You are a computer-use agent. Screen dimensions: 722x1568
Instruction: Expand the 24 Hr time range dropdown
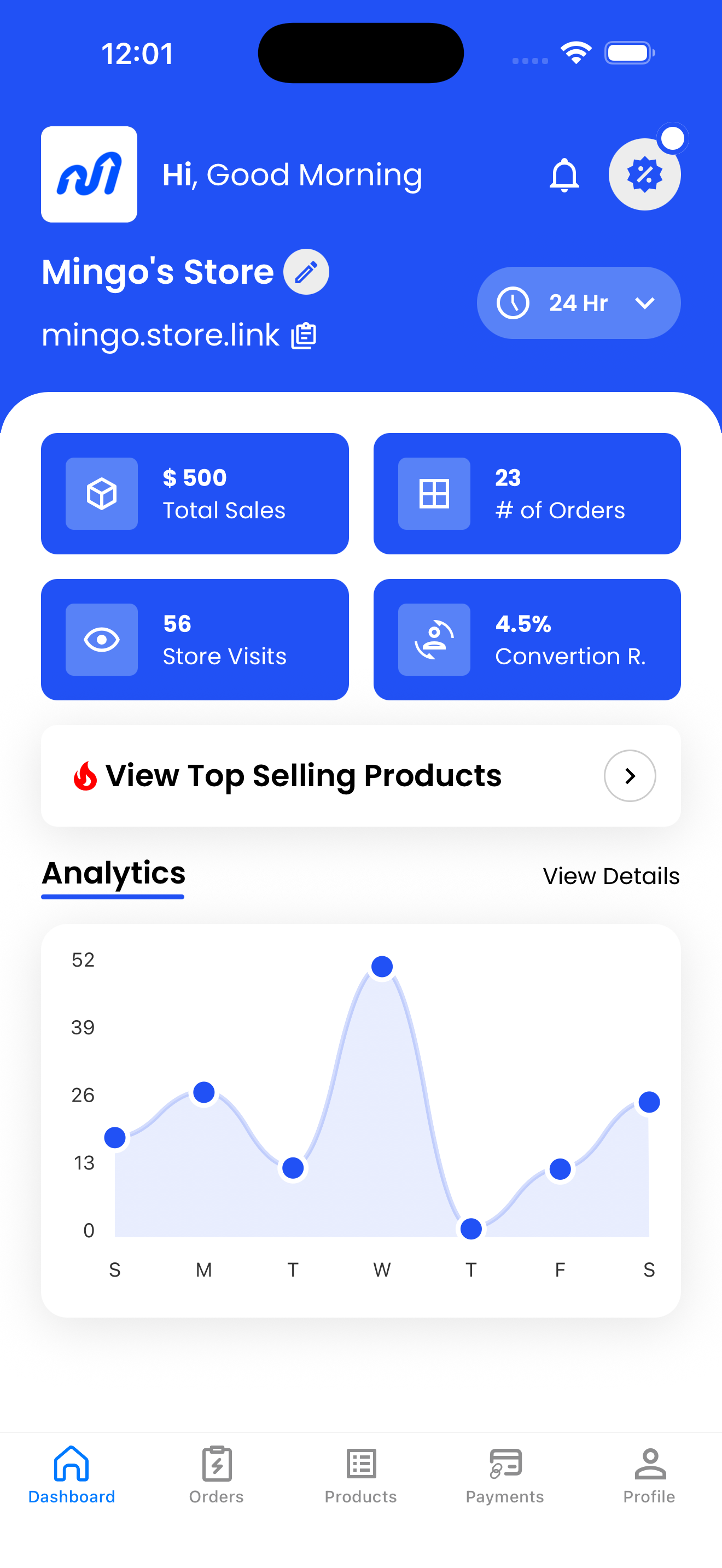pyautogui.click(x=578, y=303)
